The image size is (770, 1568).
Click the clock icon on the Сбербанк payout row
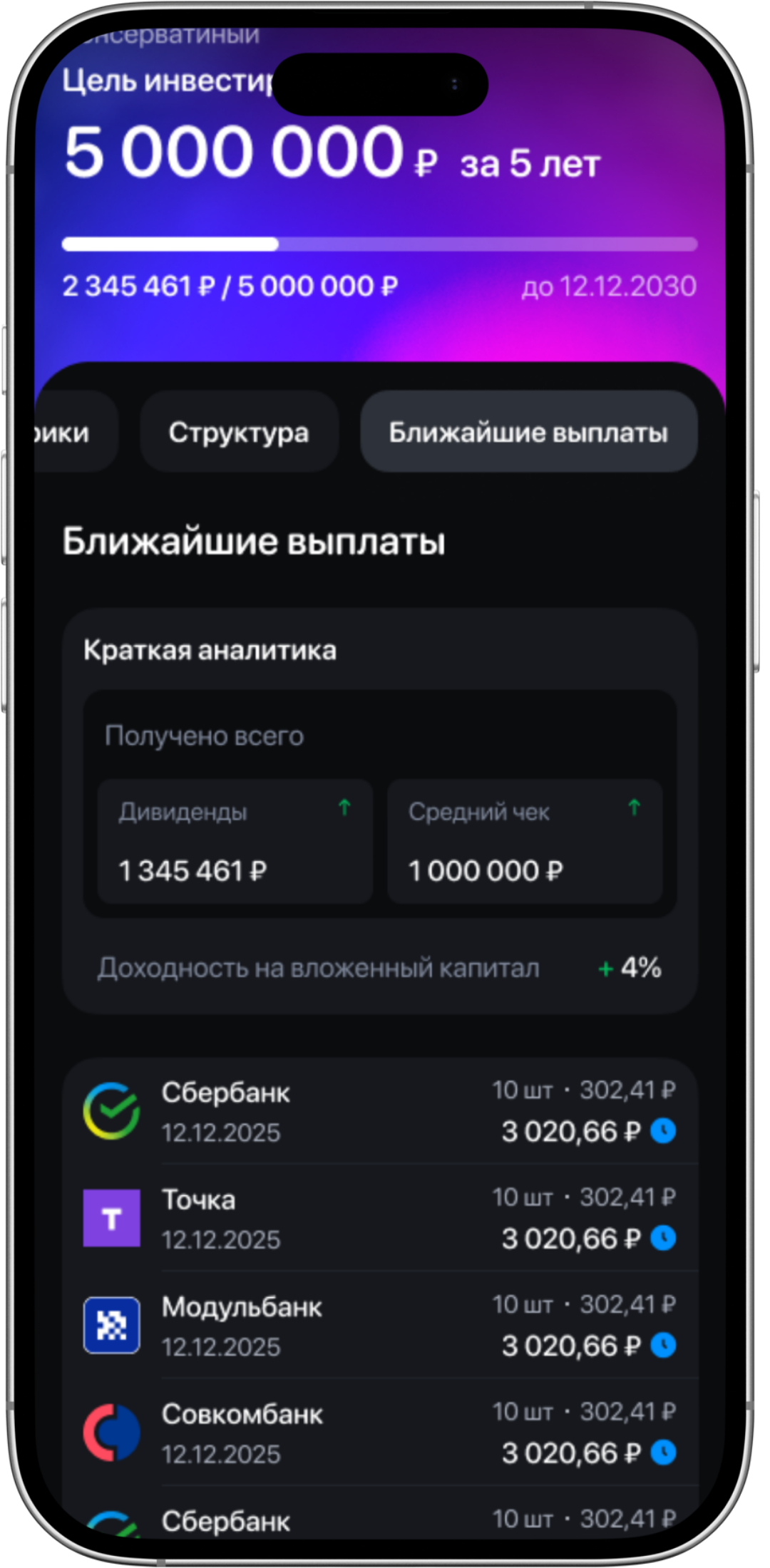click(x=664, y=1132)
